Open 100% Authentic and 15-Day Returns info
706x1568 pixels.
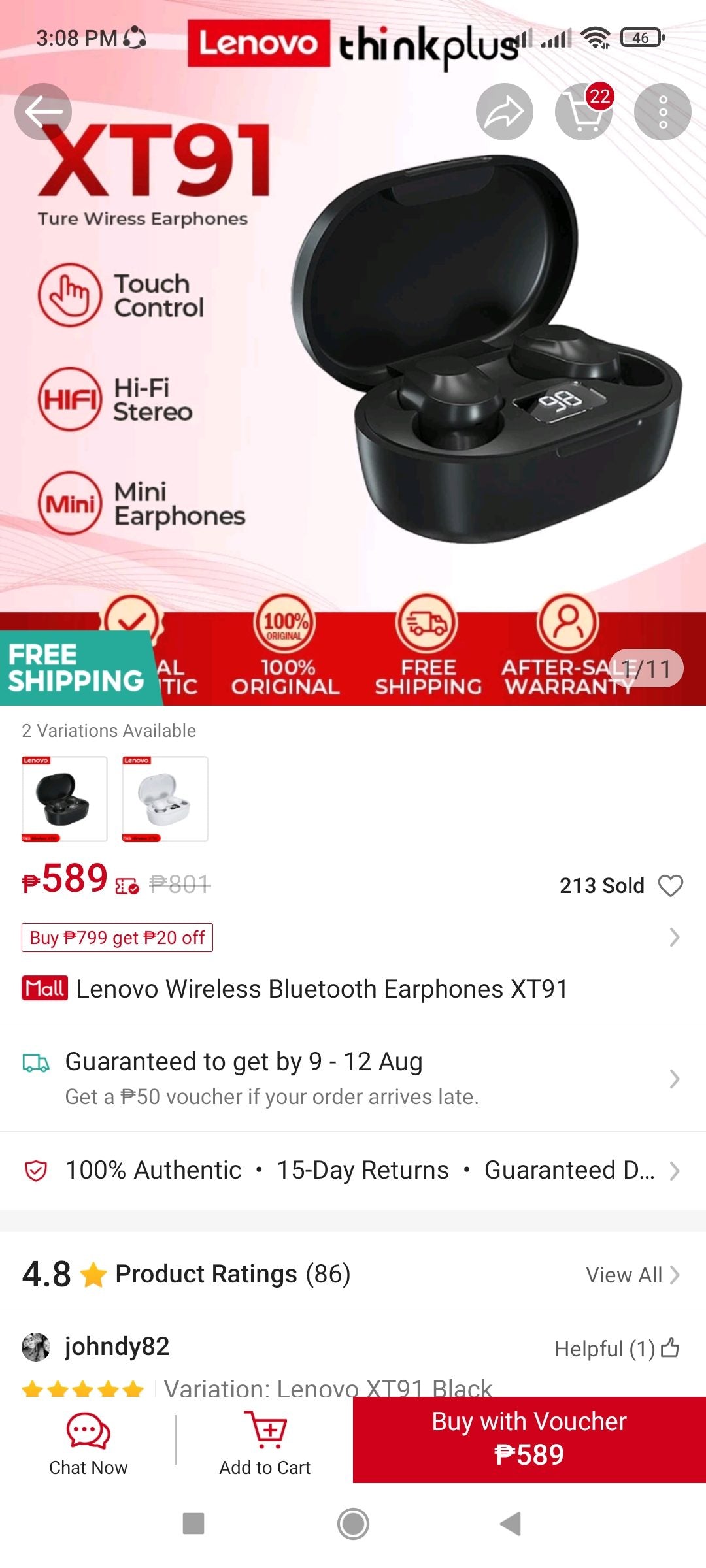tap(353, 1170)
